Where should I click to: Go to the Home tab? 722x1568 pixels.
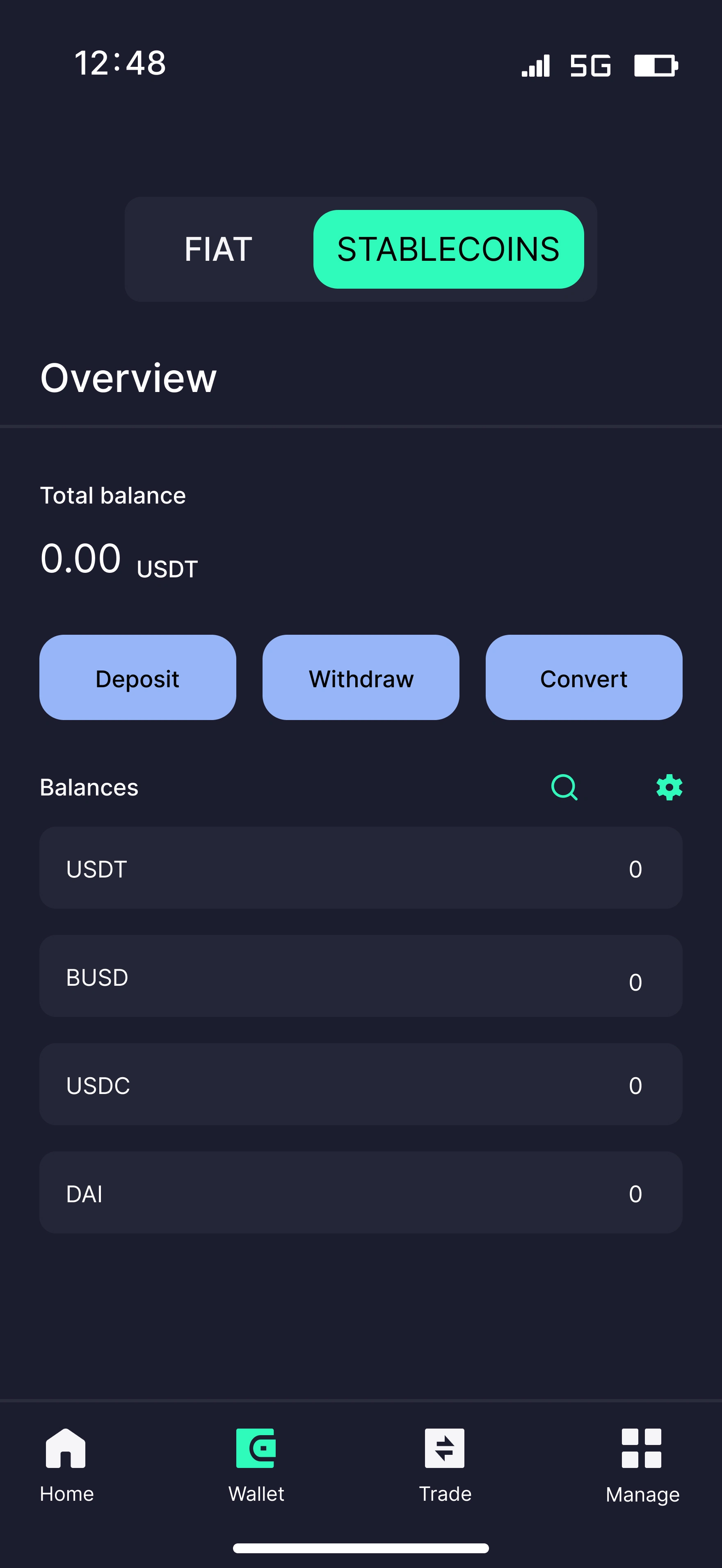coord(66,1466)
